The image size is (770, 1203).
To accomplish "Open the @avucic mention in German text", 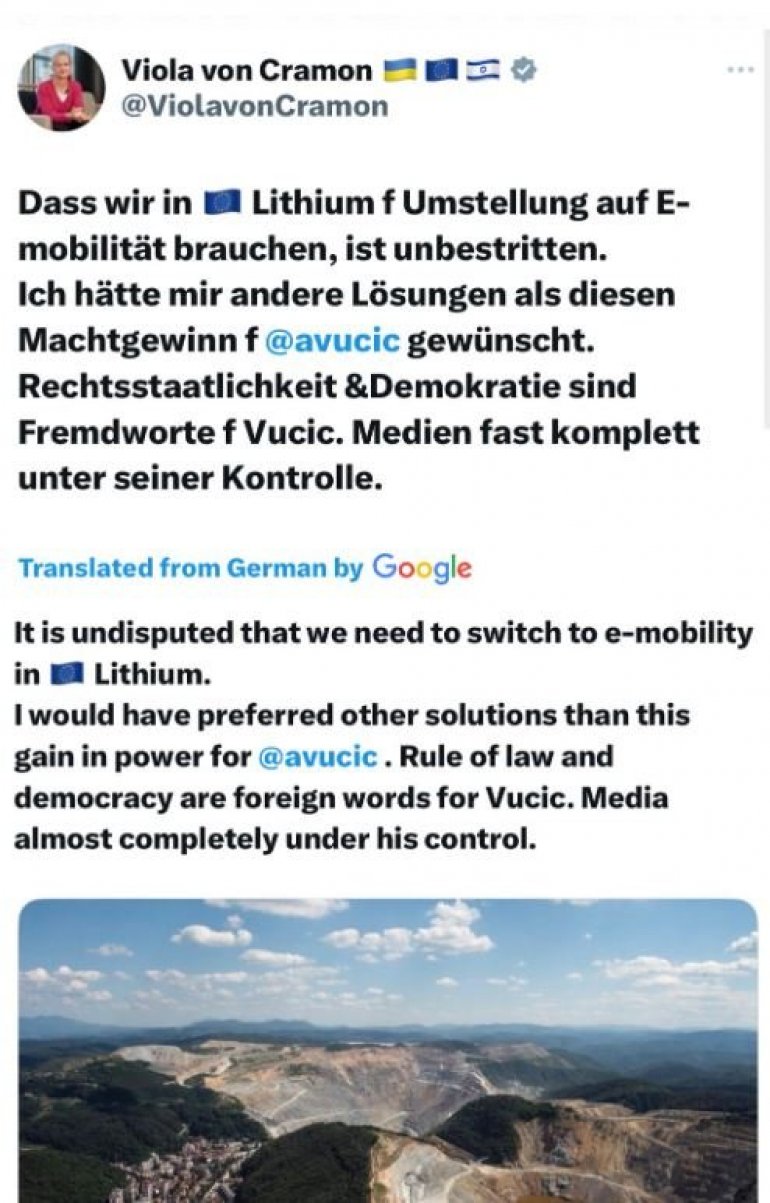I will click(333, 341).
